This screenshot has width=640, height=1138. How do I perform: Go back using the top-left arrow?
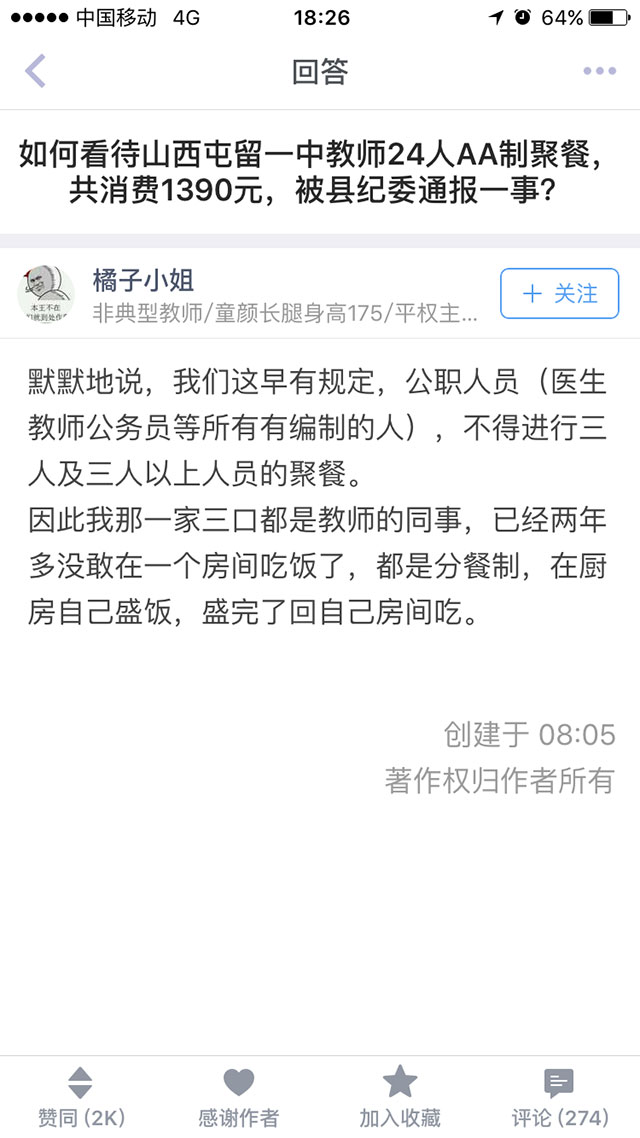(x=36, y=72)
